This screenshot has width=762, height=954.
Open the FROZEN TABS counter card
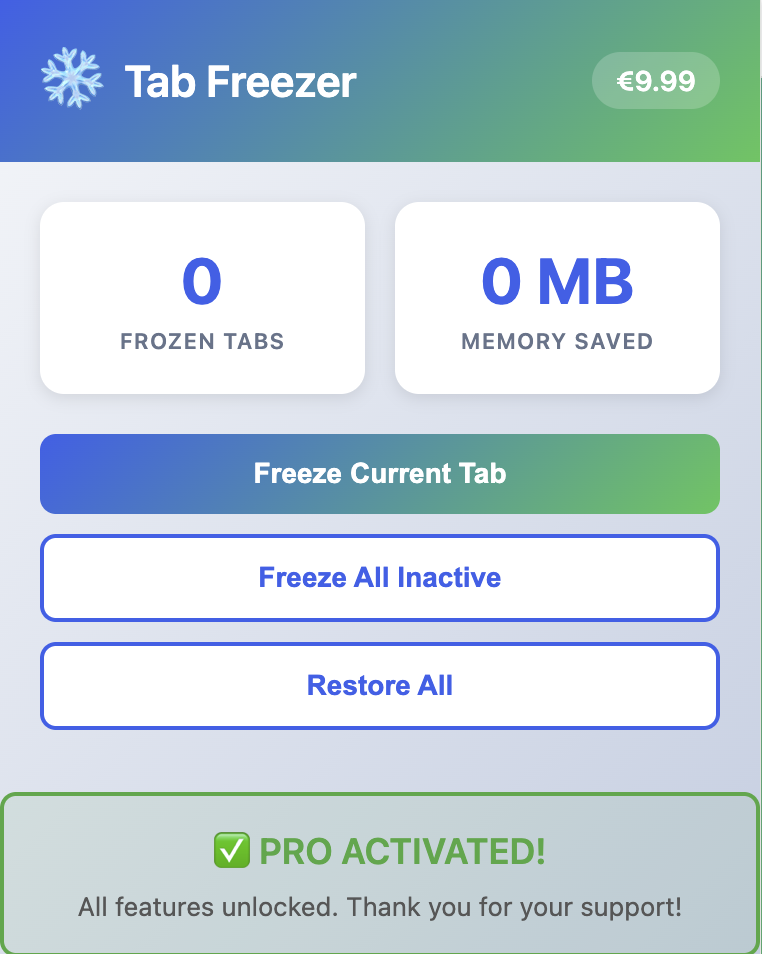click(202, 297)
